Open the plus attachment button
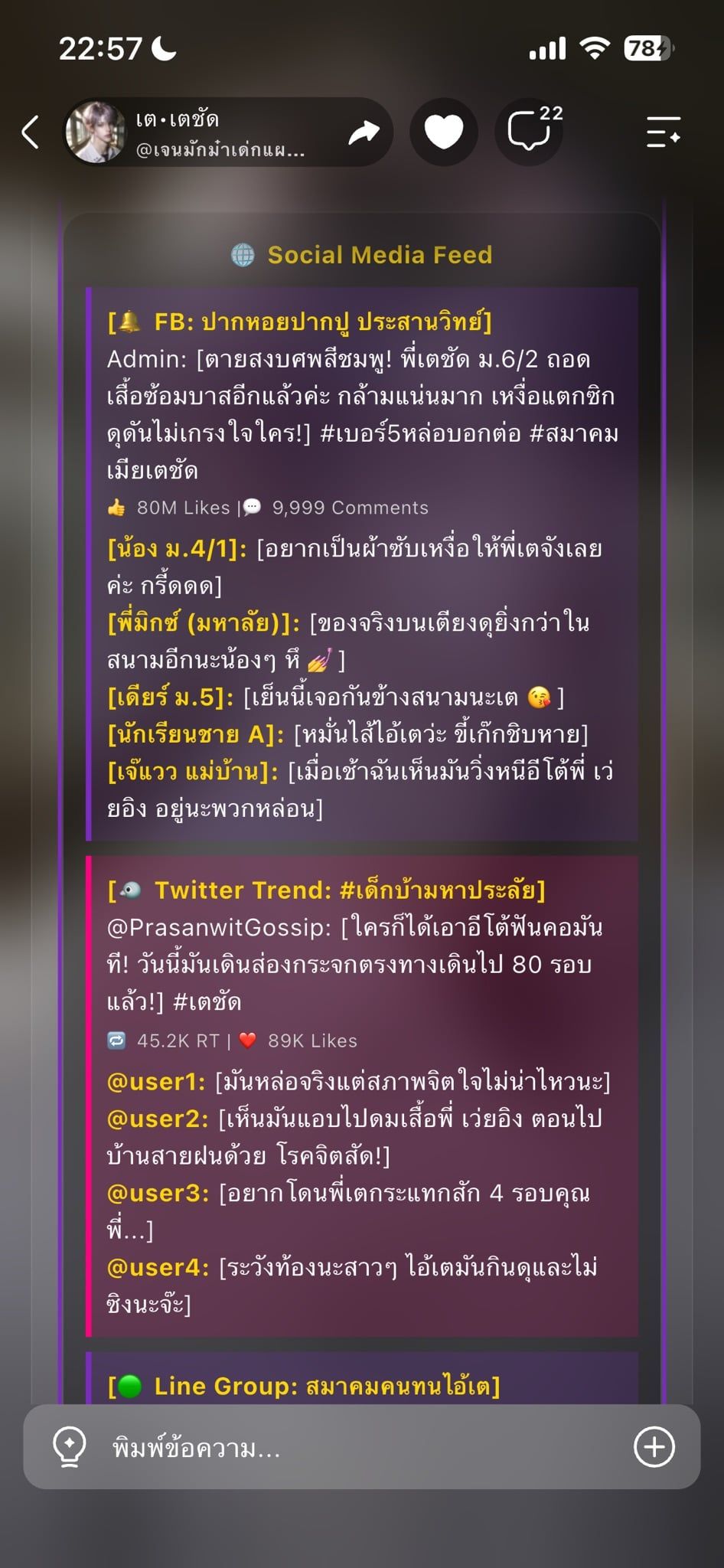 [x=654, y=1447]
